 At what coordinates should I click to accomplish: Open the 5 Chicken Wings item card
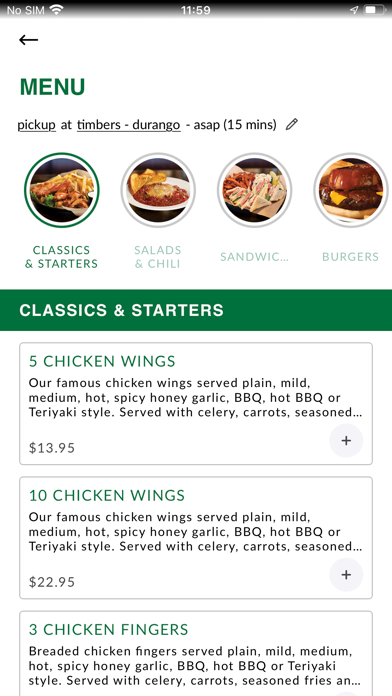click(x=196, y=403)
